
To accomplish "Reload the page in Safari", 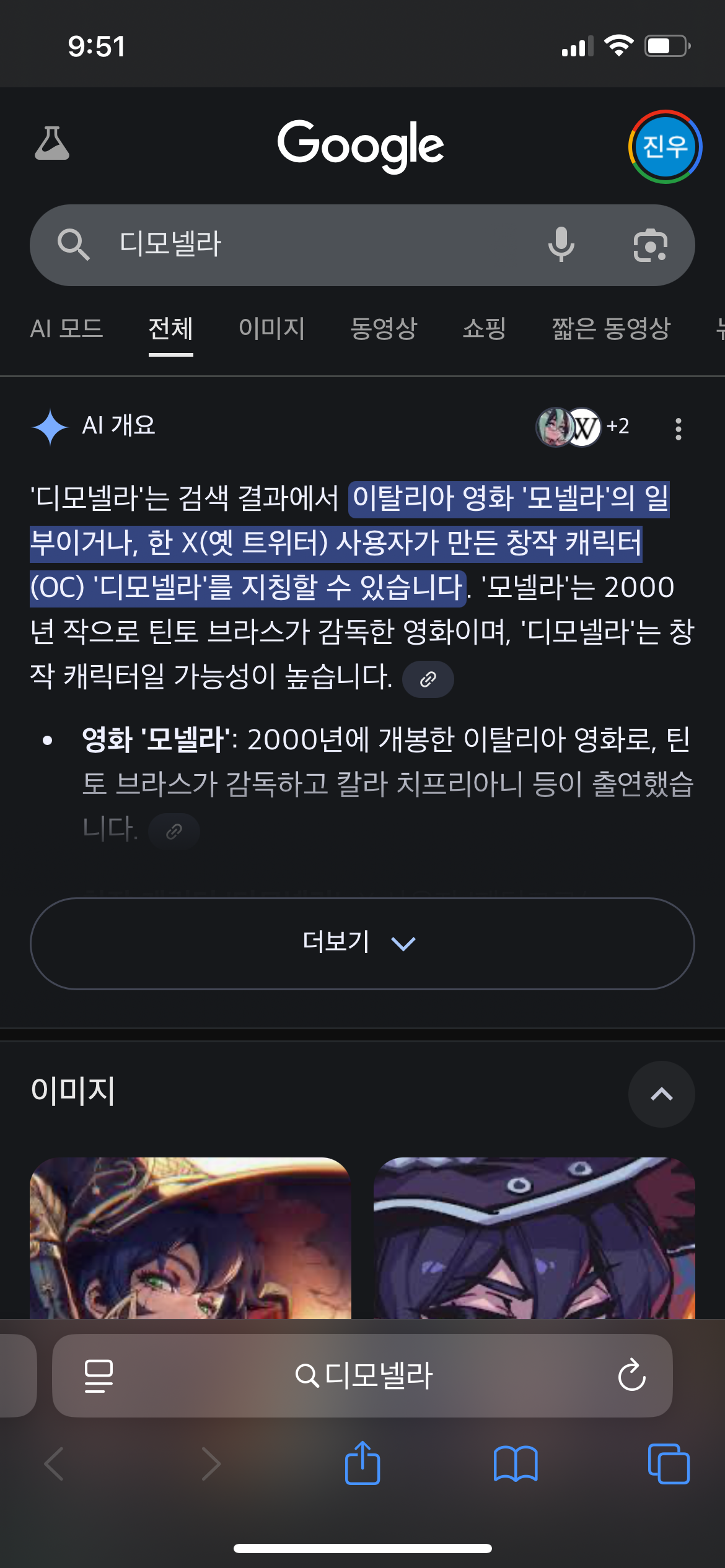I will click(631, 1375).
